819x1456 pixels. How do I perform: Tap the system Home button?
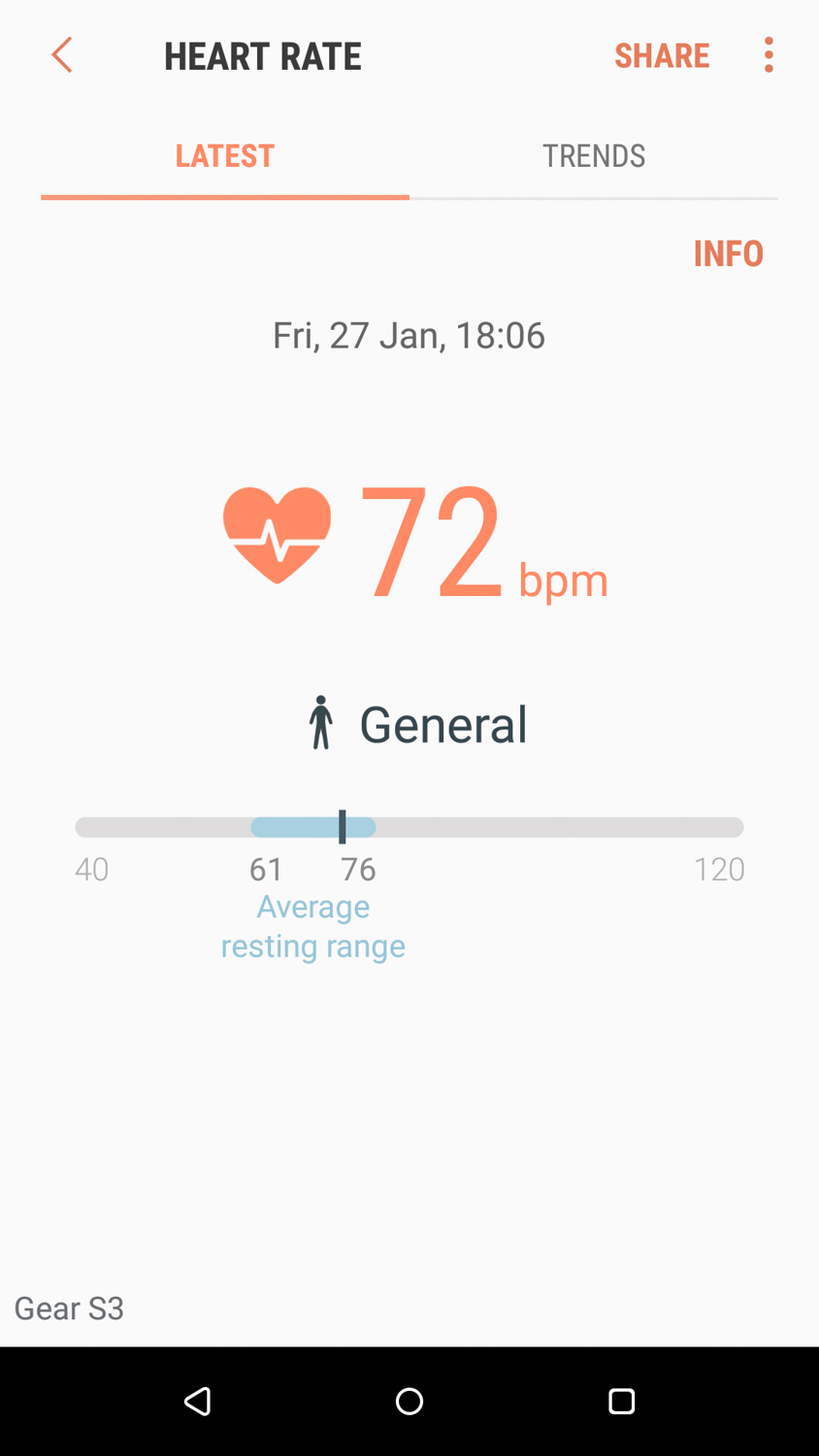coord(409,1401)
